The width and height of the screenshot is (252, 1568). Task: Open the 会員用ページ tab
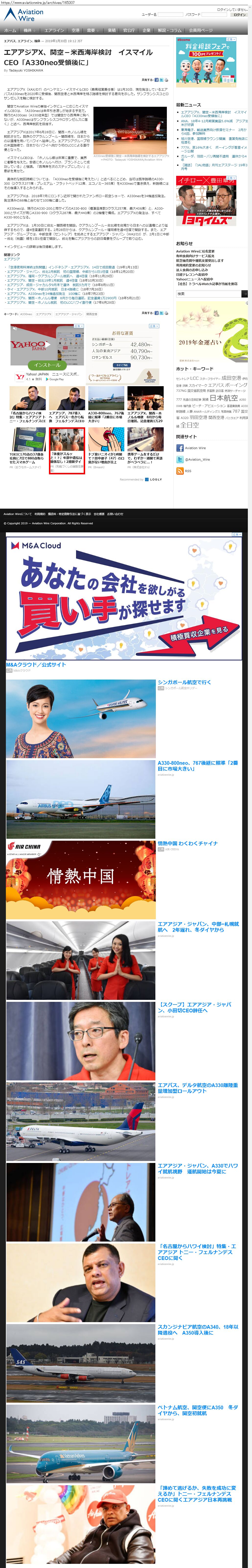(200, 30)
